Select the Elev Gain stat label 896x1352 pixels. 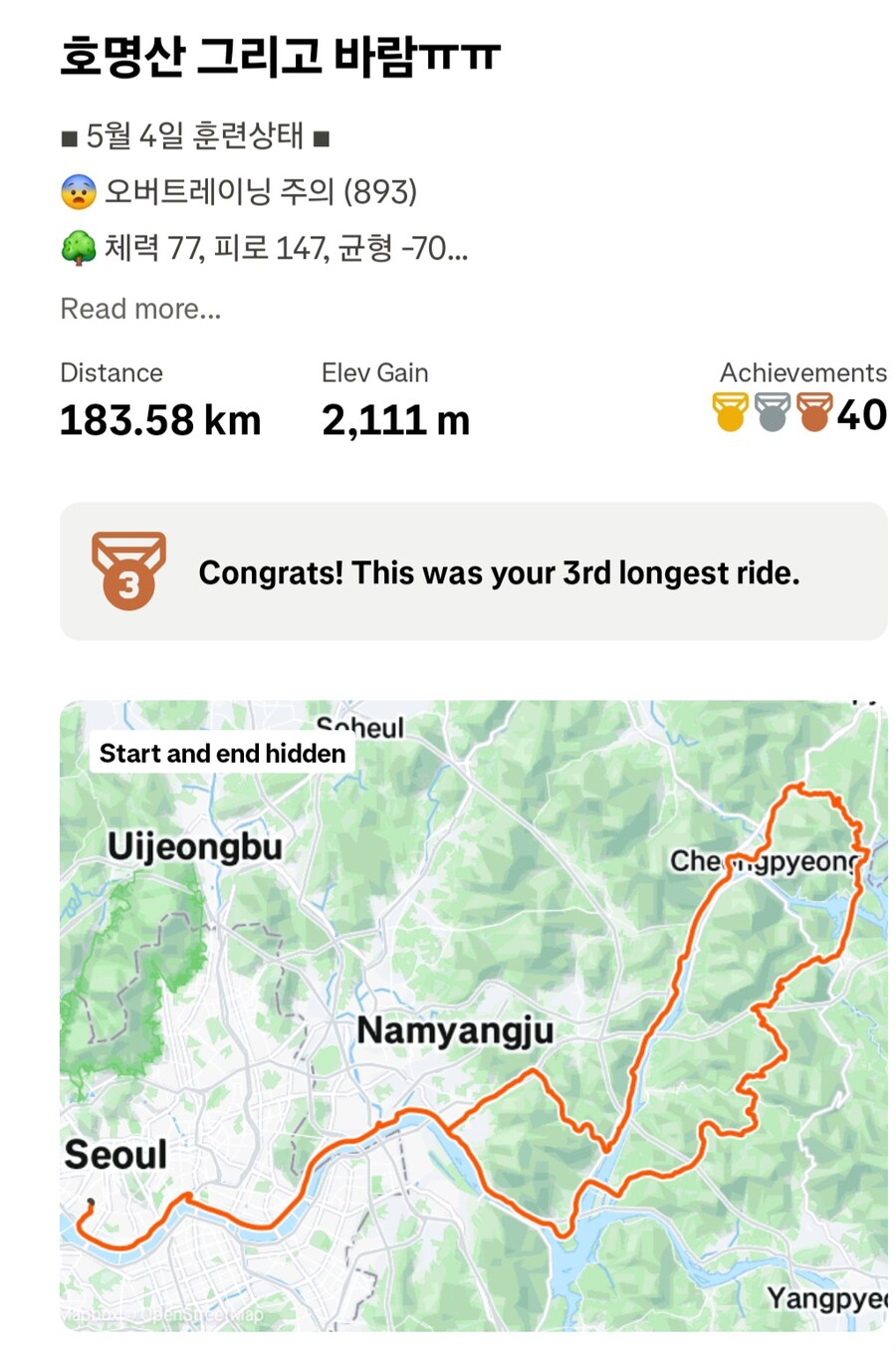[x=374, y=372]
